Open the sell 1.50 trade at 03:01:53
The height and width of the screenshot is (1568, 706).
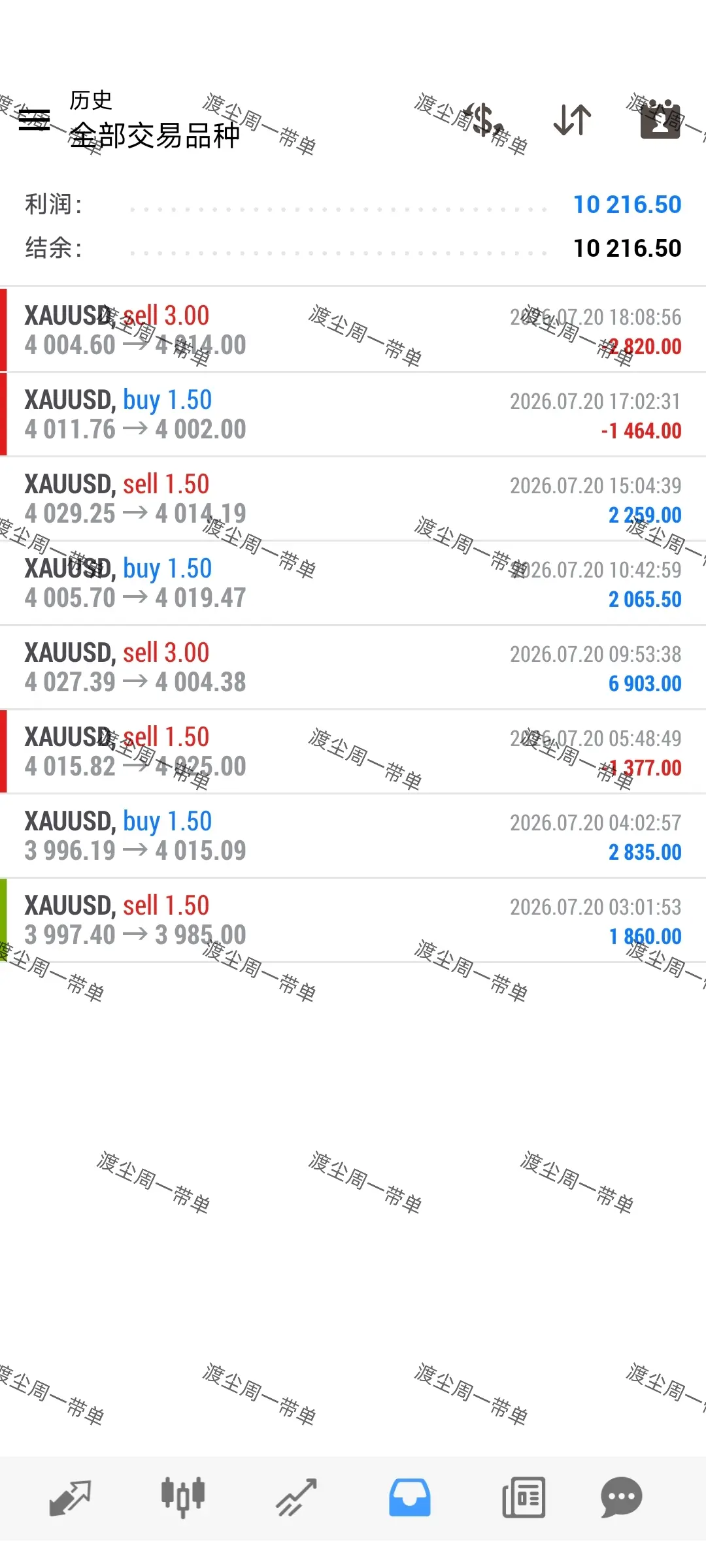coord(353,920)
